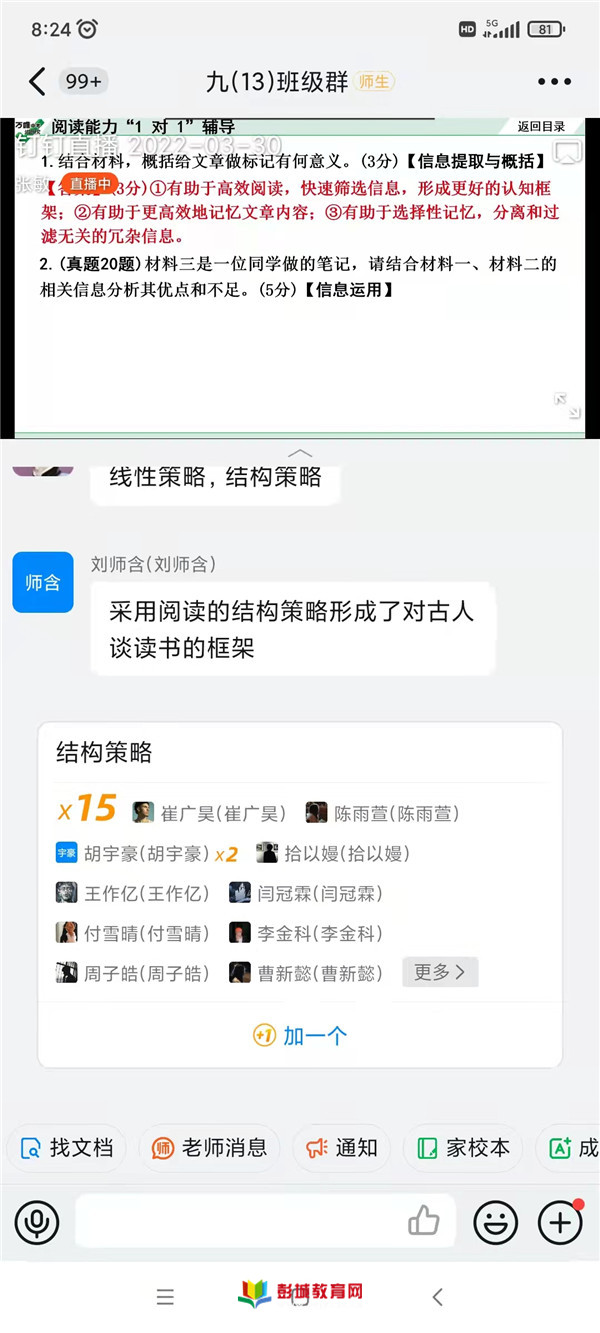
Task: Expand the live stream to fullscreen
Action: pyautogui.click(x=567, y=405)
